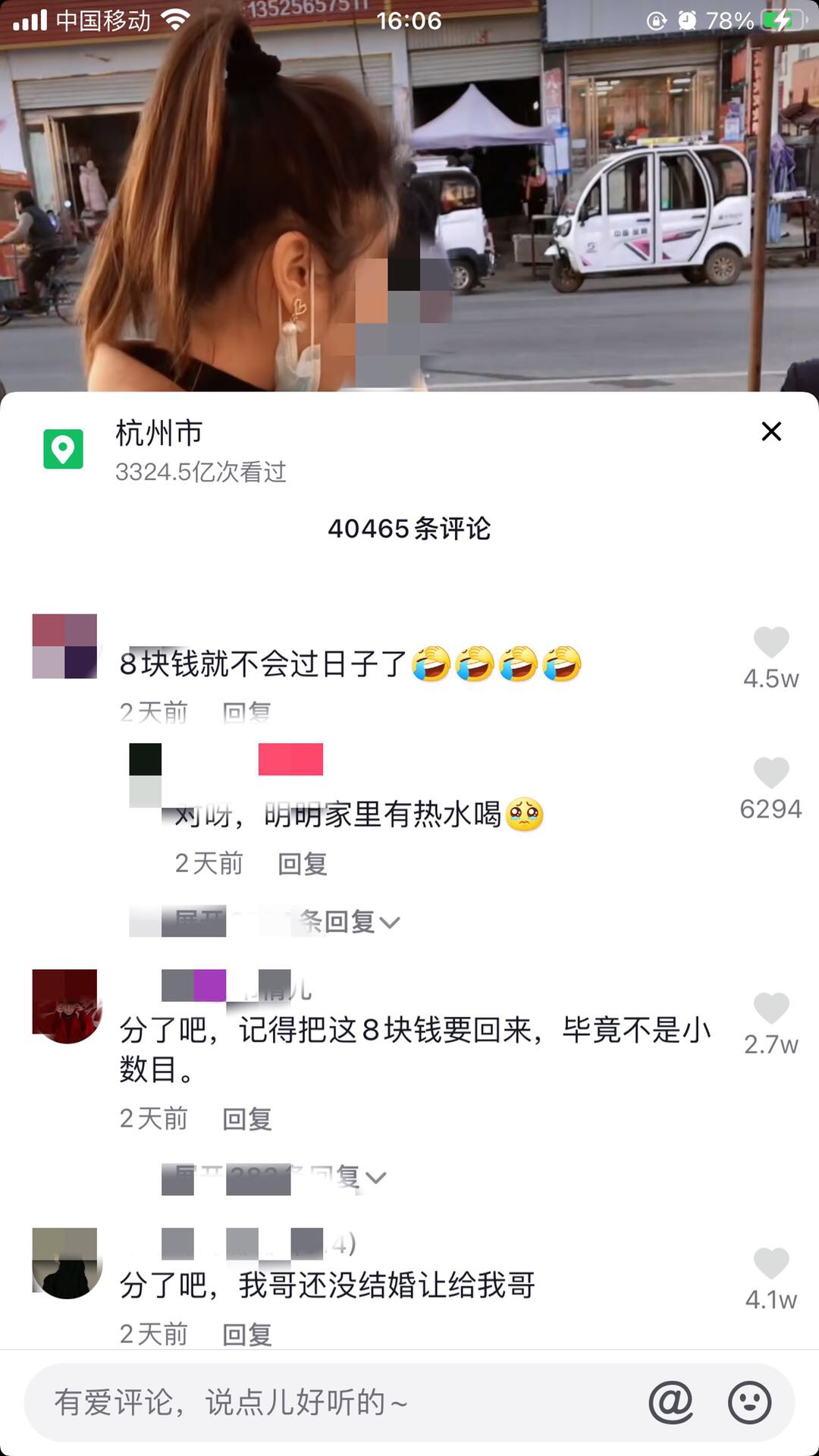This screenshot has height=1456, width=819.
Task: Reply to the comment 分了吧，记得把这8块钱要回来
Action: tap(246, 1119)
